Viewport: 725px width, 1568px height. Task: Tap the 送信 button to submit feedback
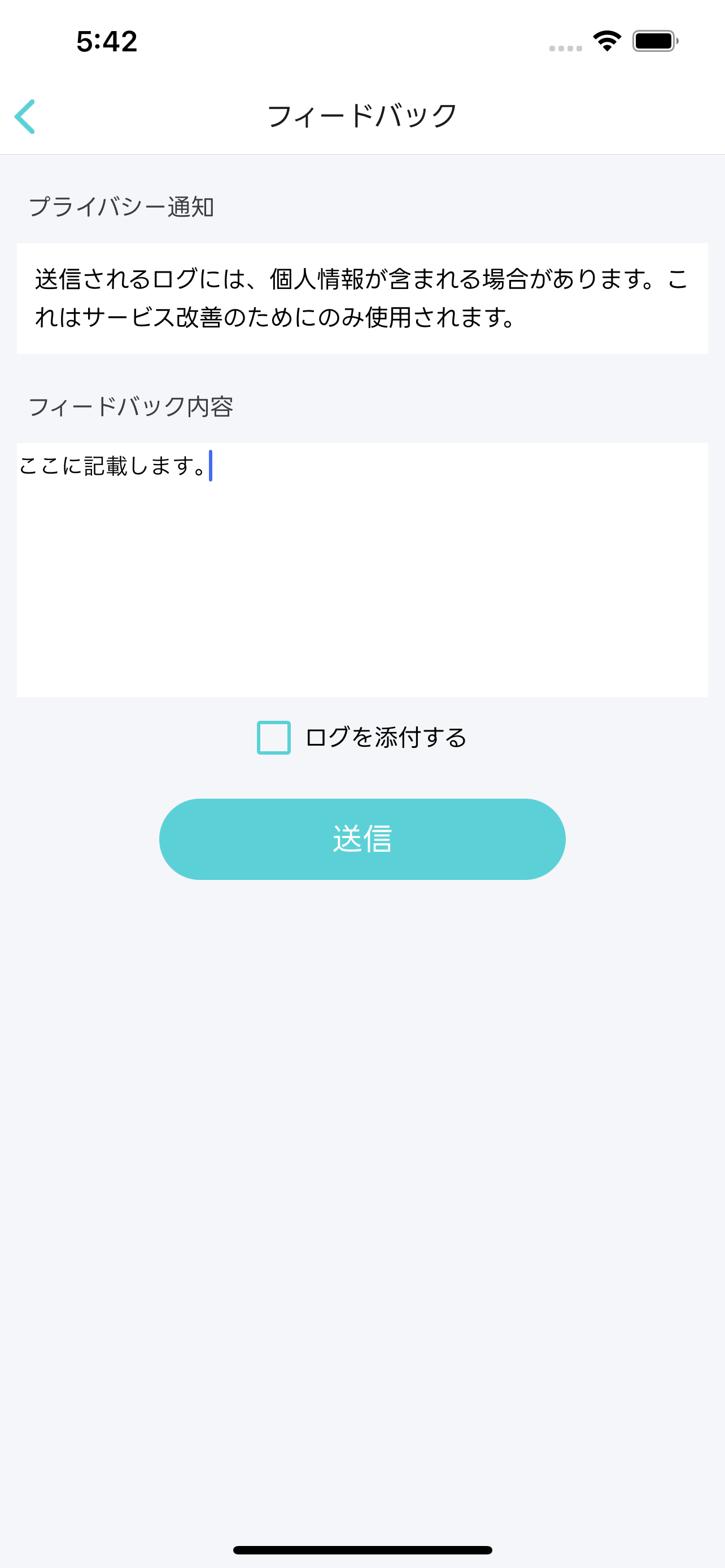pos(361,839)
